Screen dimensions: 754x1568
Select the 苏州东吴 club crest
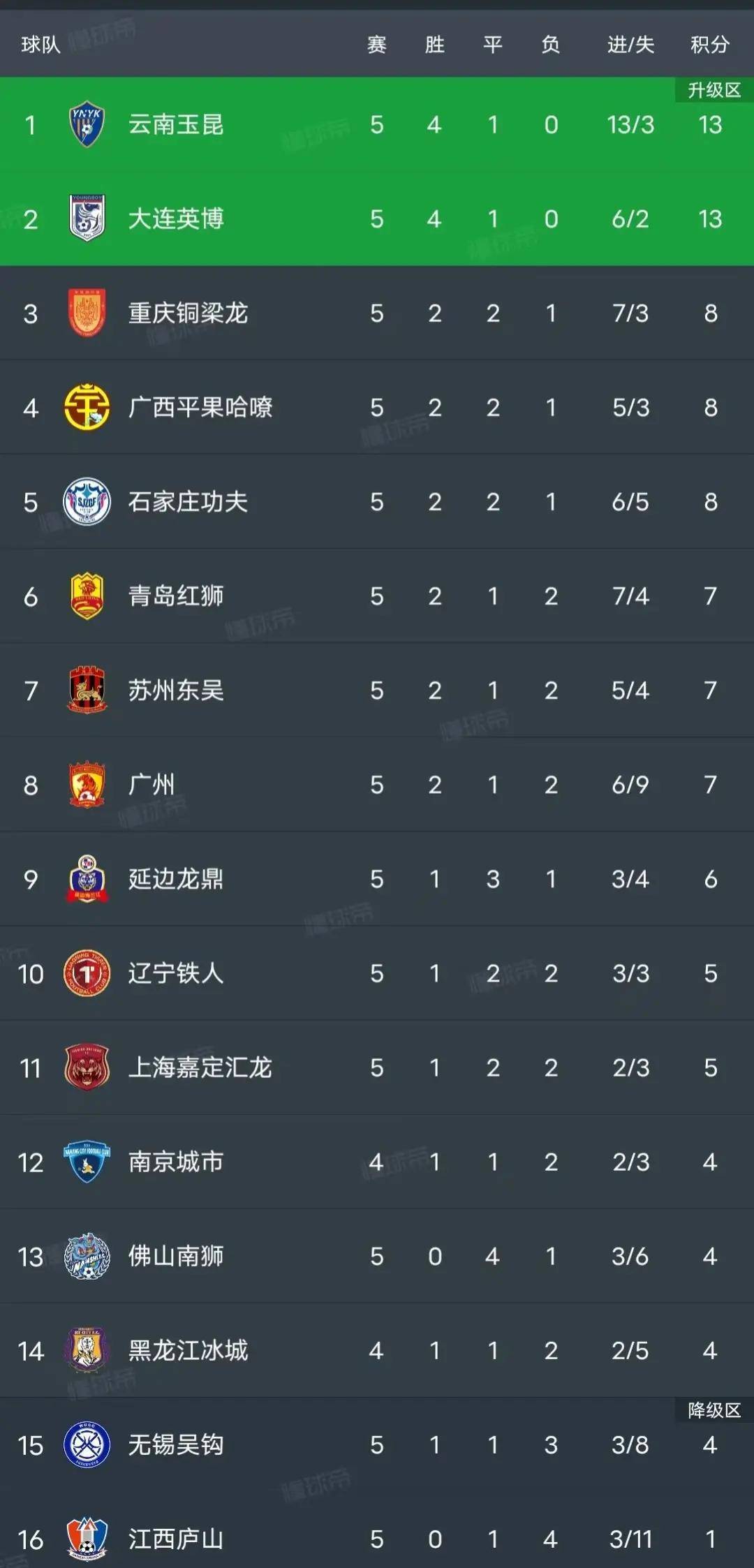pyautogui.click(x=86, y=690)
